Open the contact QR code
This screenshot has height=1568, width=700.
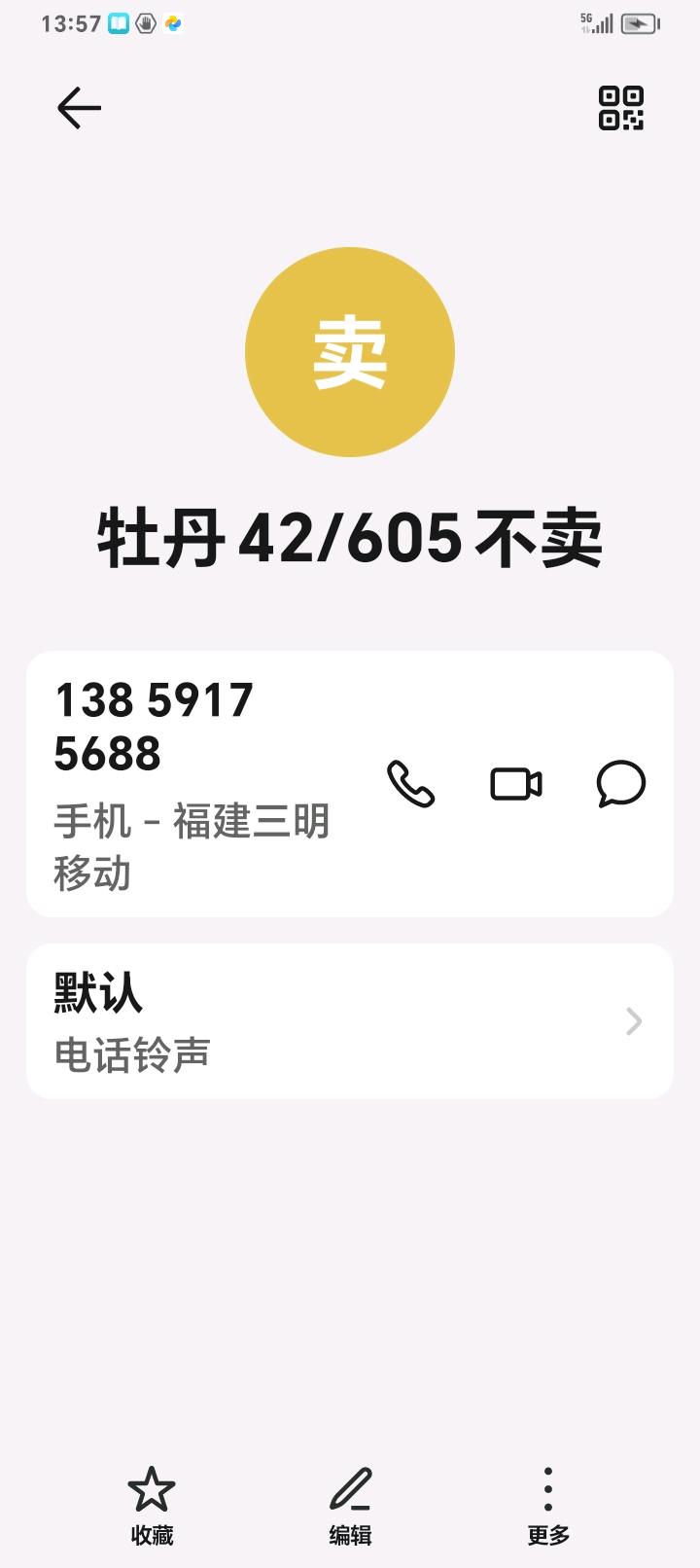click(x=620, y=108)
